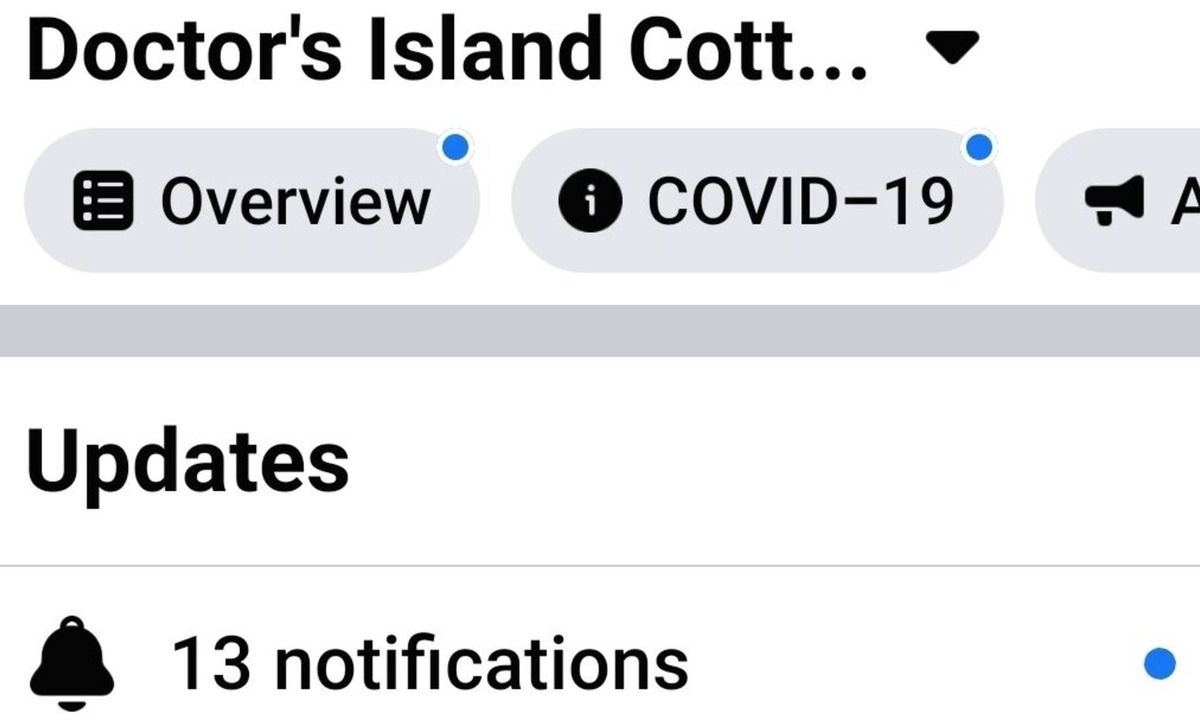Expand the Doctor's Island Cott... page dropdown
Screen dimensions: 1200x720
(x=950, y=47)
